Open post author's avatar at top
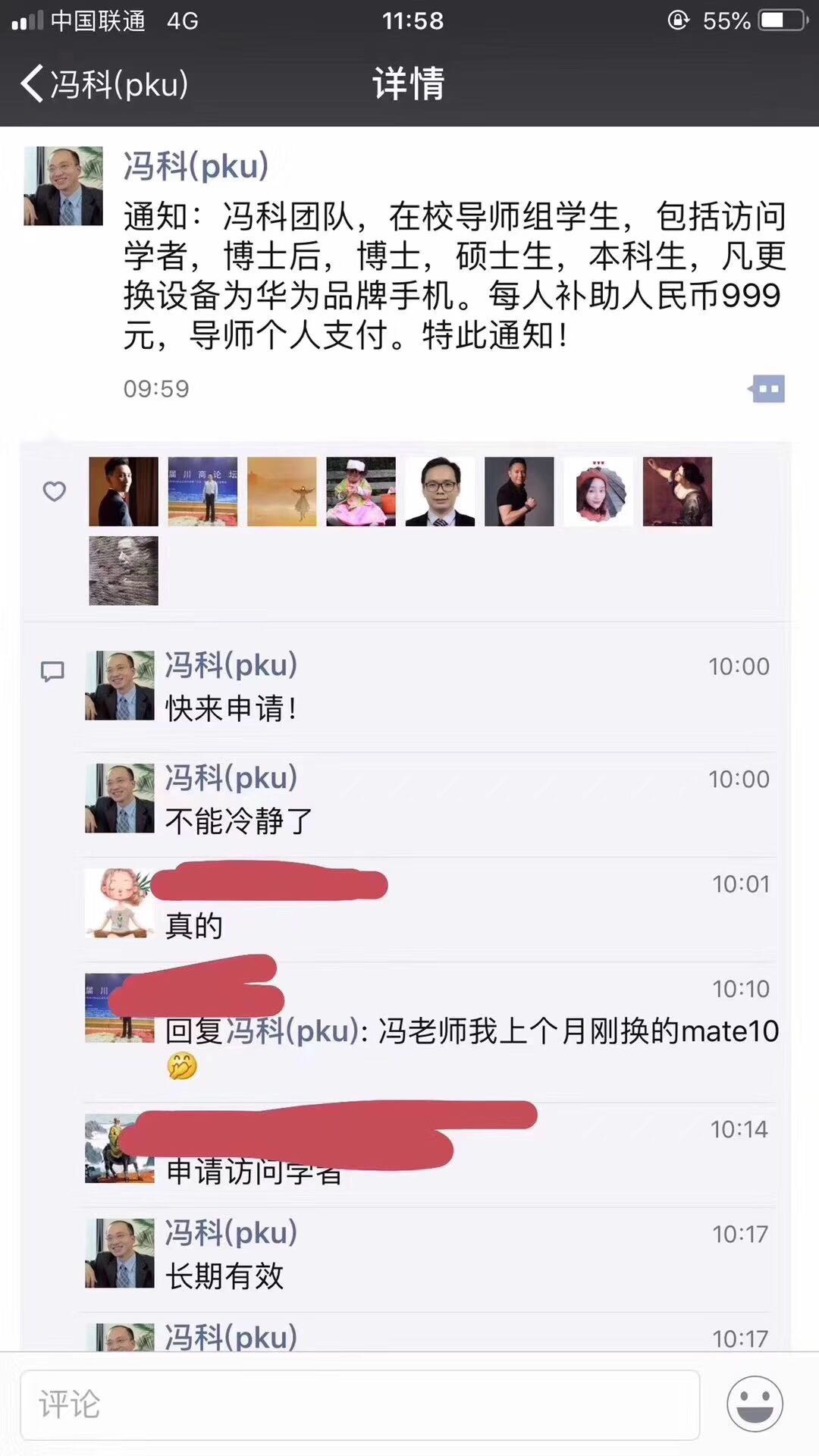The image size is (819, 1456). 64,187
